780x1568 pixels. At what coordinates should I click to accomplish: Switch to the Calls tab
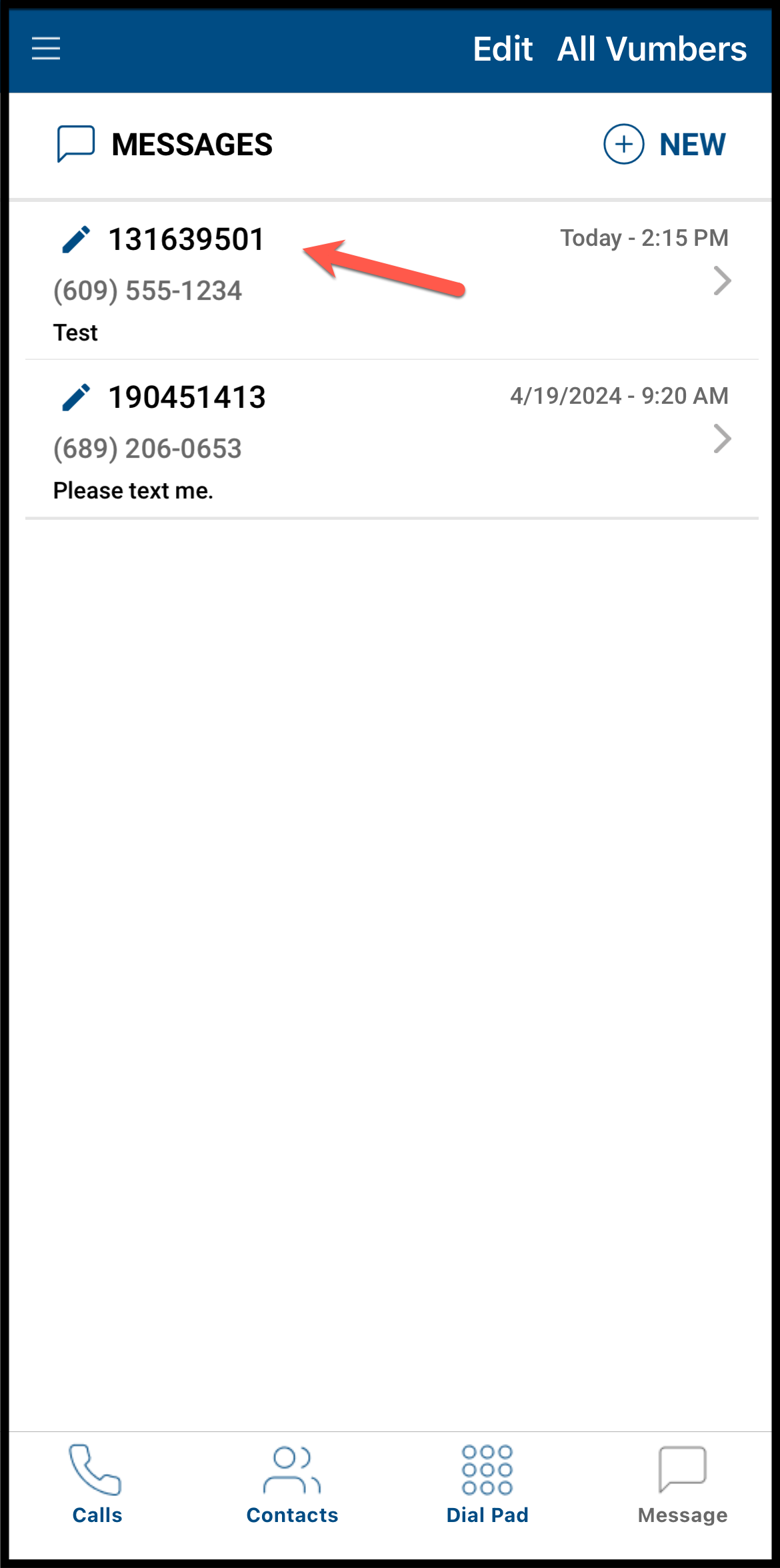coord(97,1485)
